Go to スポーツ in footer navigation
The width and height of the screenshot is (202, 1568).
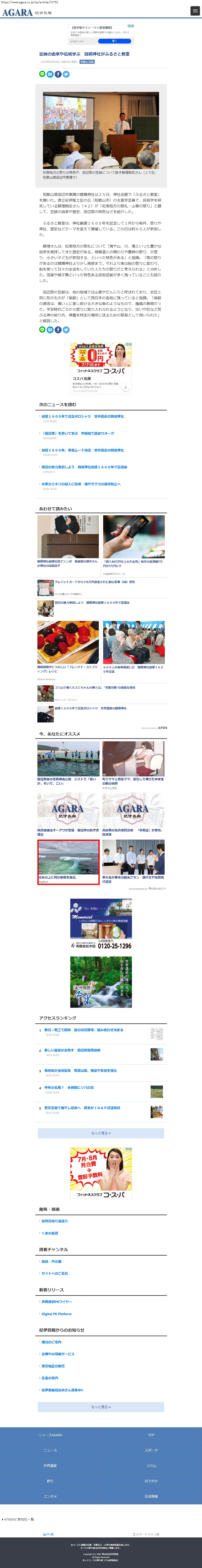[x=151, y=1450]
